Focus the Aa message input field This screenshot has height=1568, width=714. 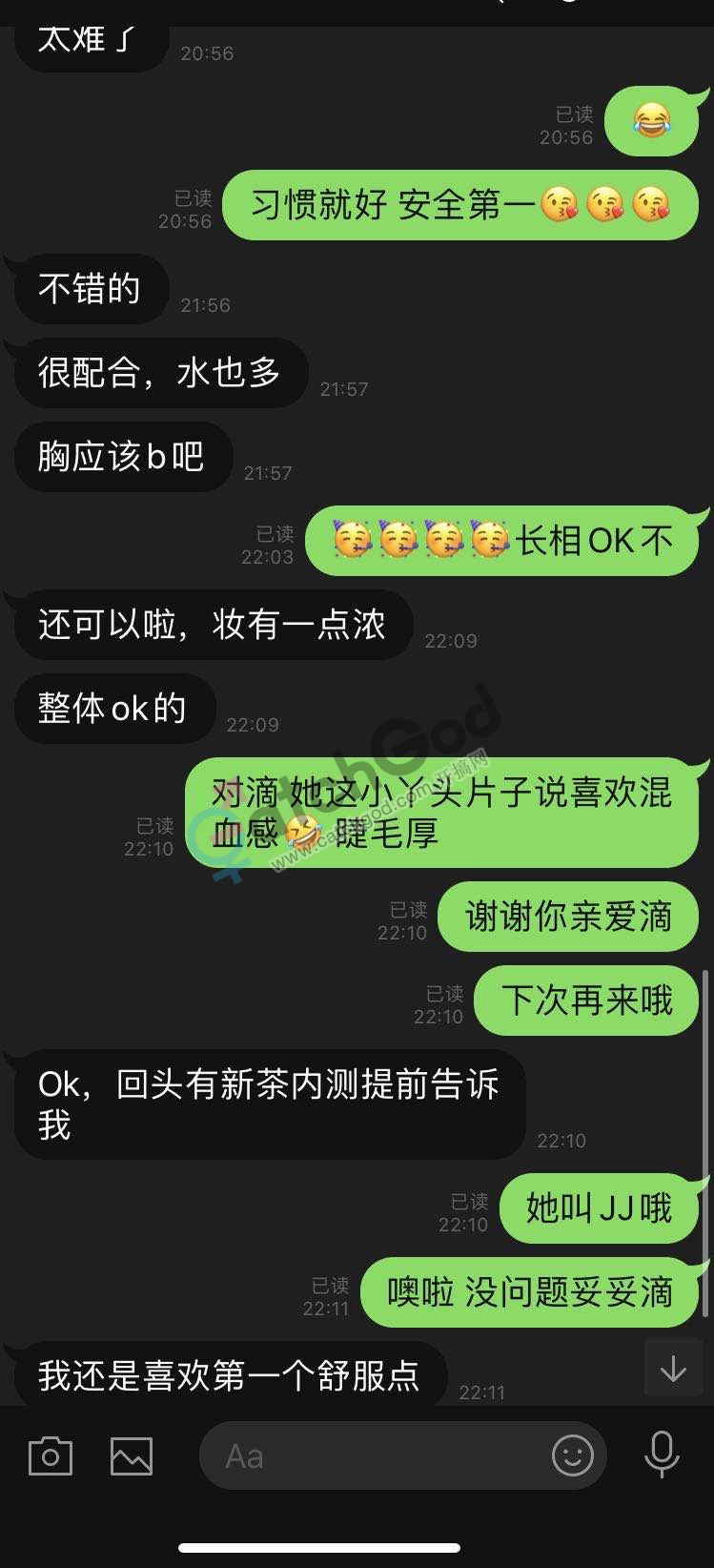pos(372,1456)
